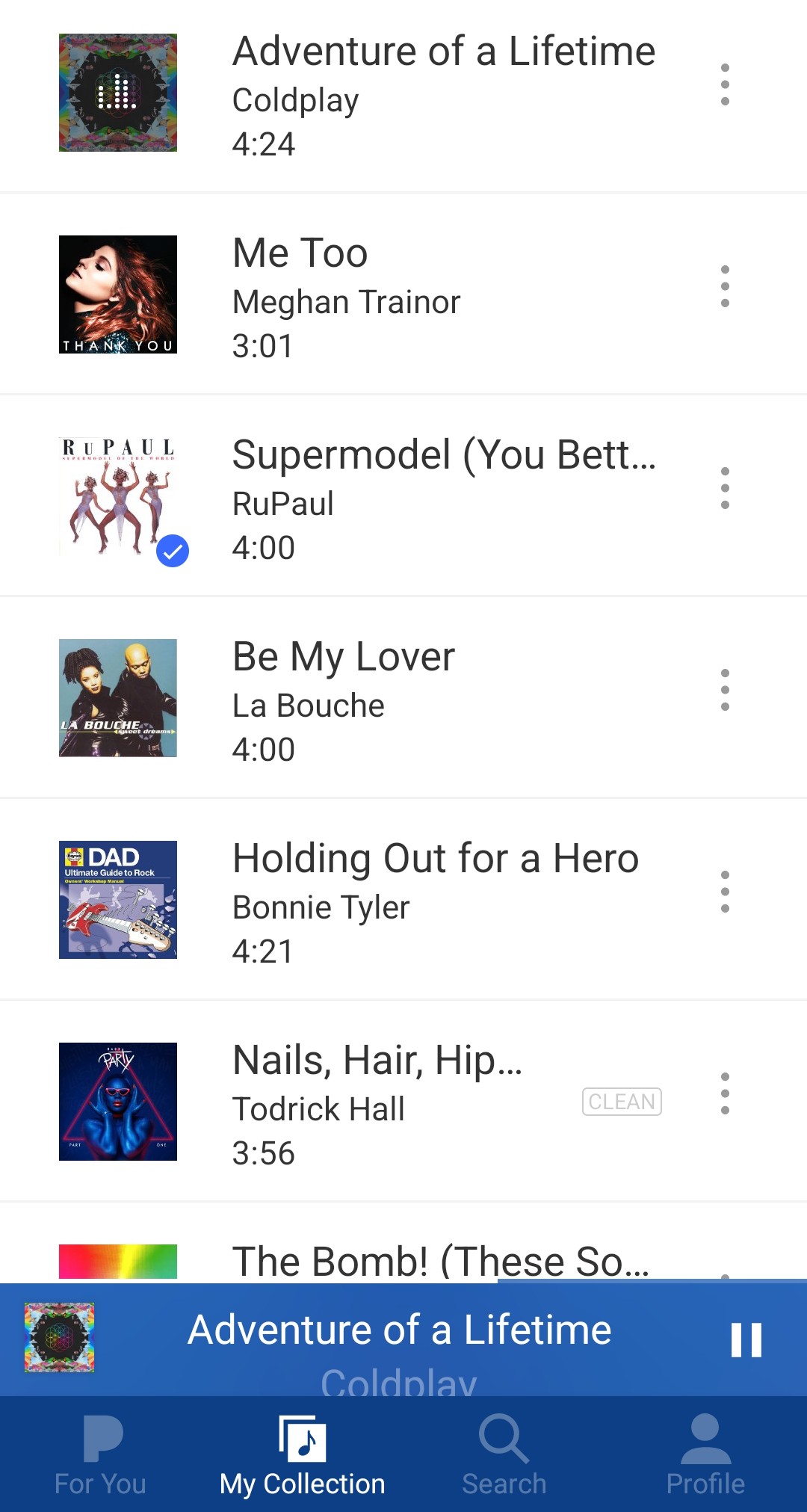
Task: Open options for Holding Out for a Hero
Action: 724,892
